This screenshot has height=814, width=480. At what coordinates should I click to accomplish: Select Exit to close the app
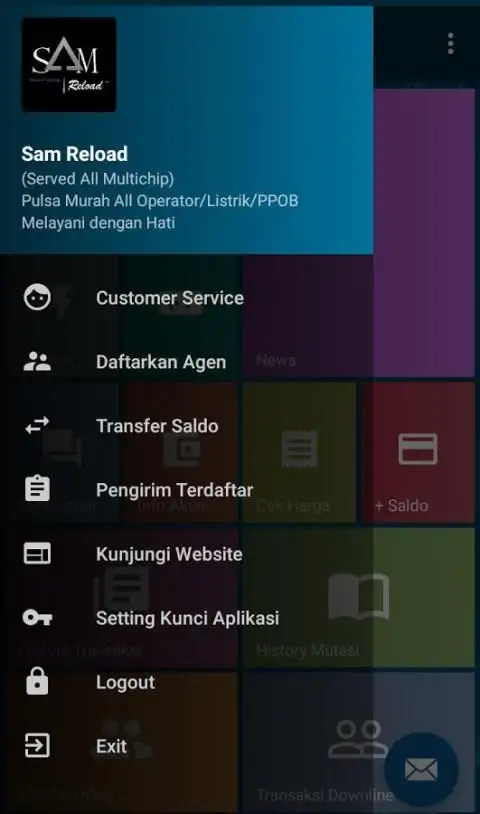(186, 746)
